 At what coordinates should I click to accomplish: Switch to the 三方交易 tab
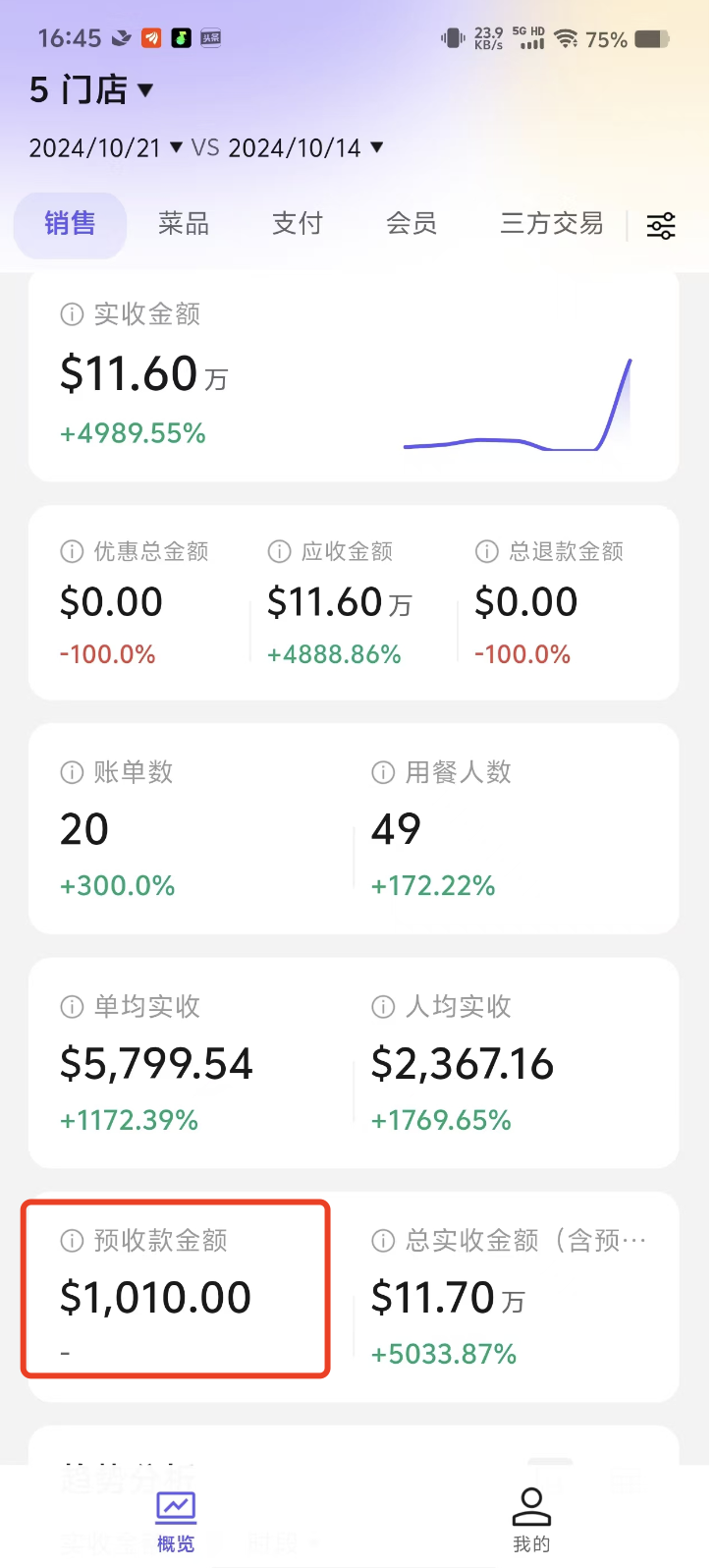(x=552, y=224)
